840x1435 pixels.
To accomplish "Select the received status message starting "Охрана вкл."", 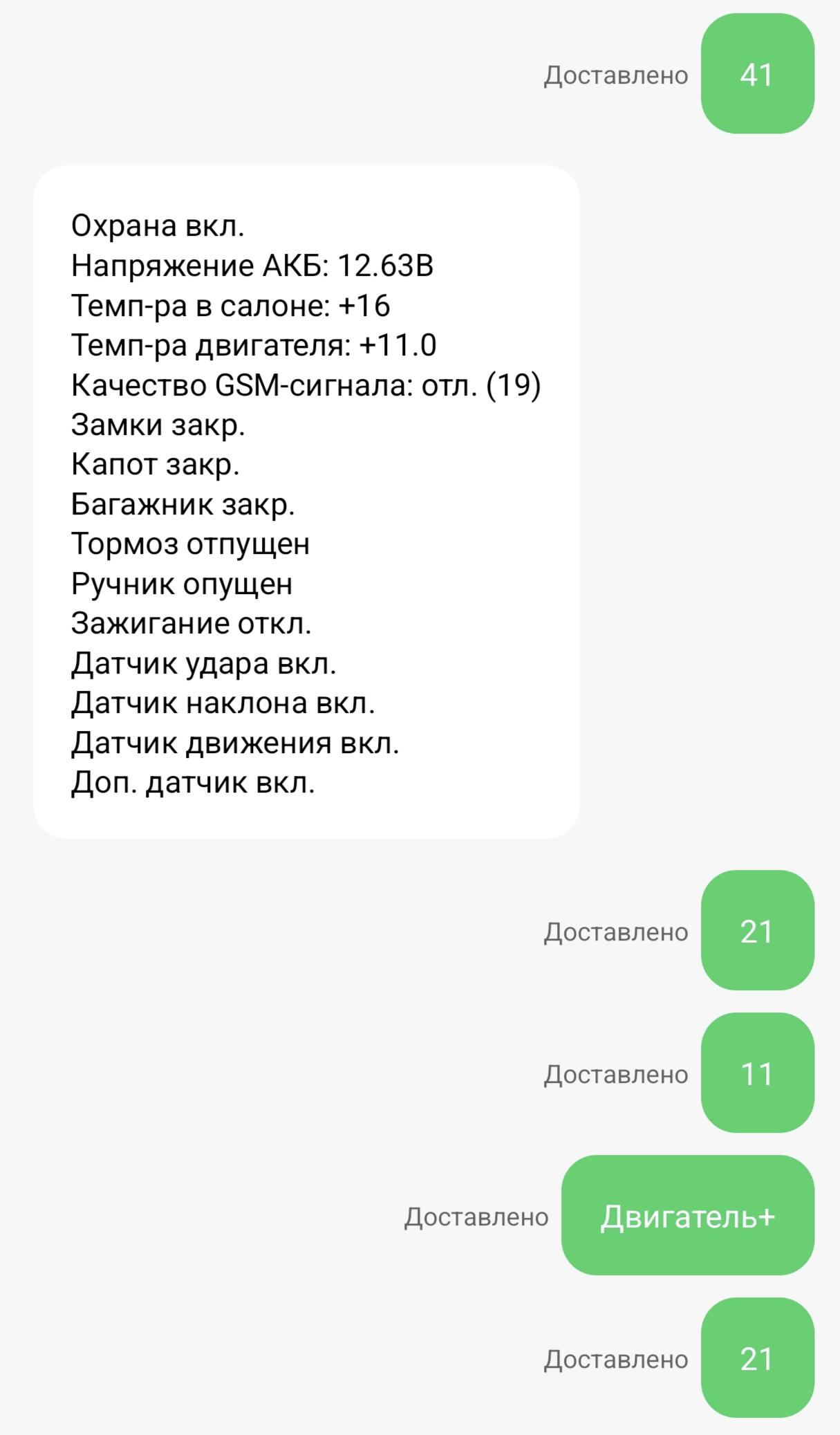I will (x=306, y=502).
